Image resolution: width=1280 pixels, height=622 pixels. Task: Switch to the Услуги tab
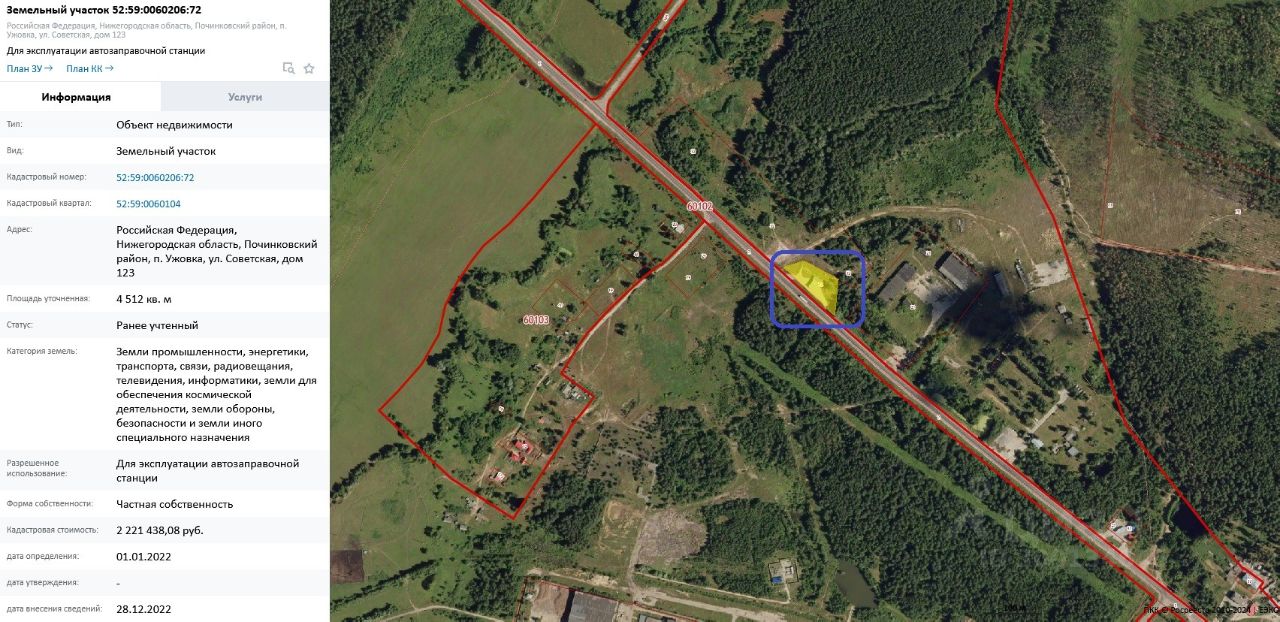click(244, 97)
